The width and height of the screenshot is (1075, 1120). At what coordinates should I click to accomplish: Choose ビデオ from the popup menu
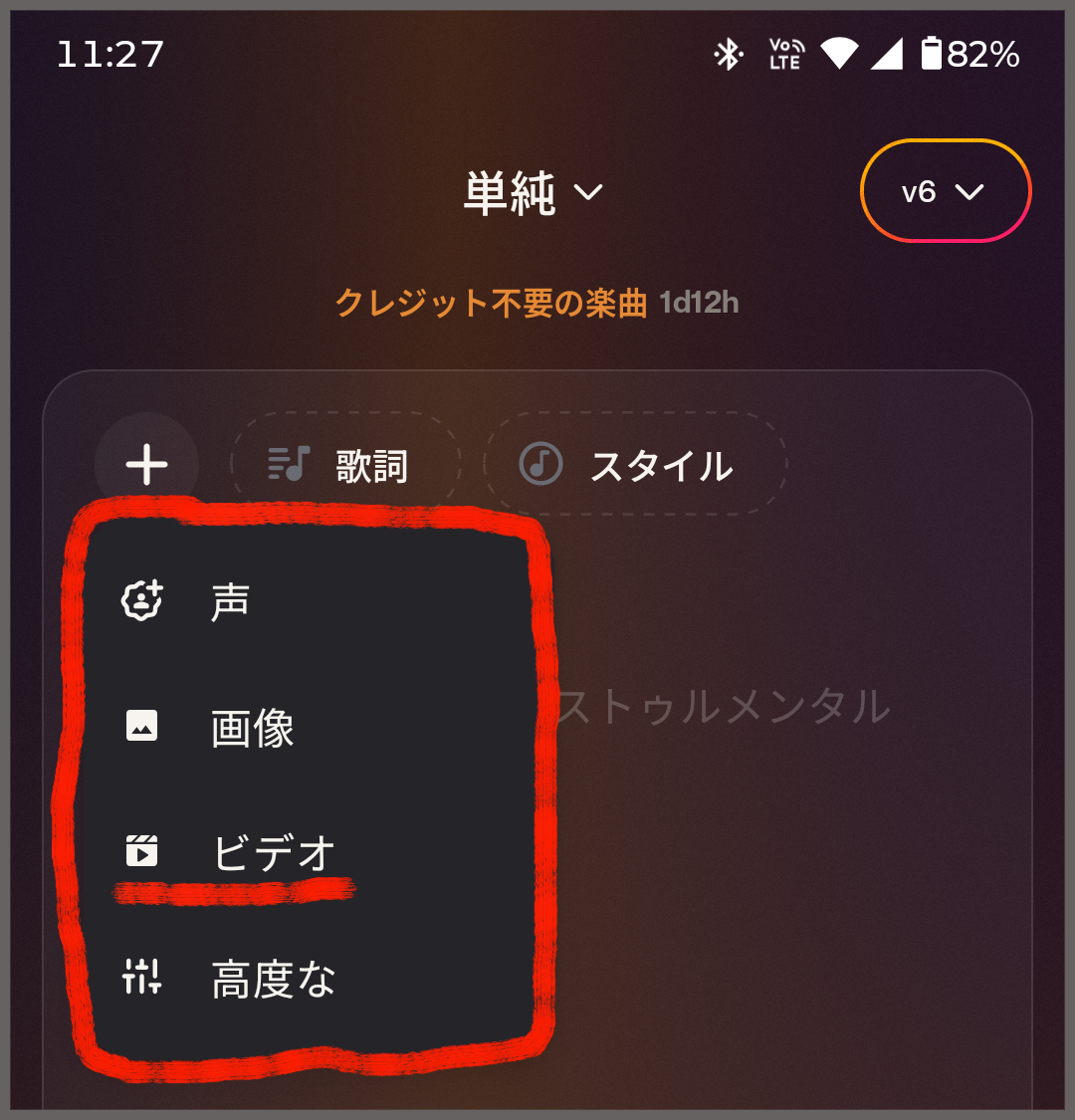310,852
